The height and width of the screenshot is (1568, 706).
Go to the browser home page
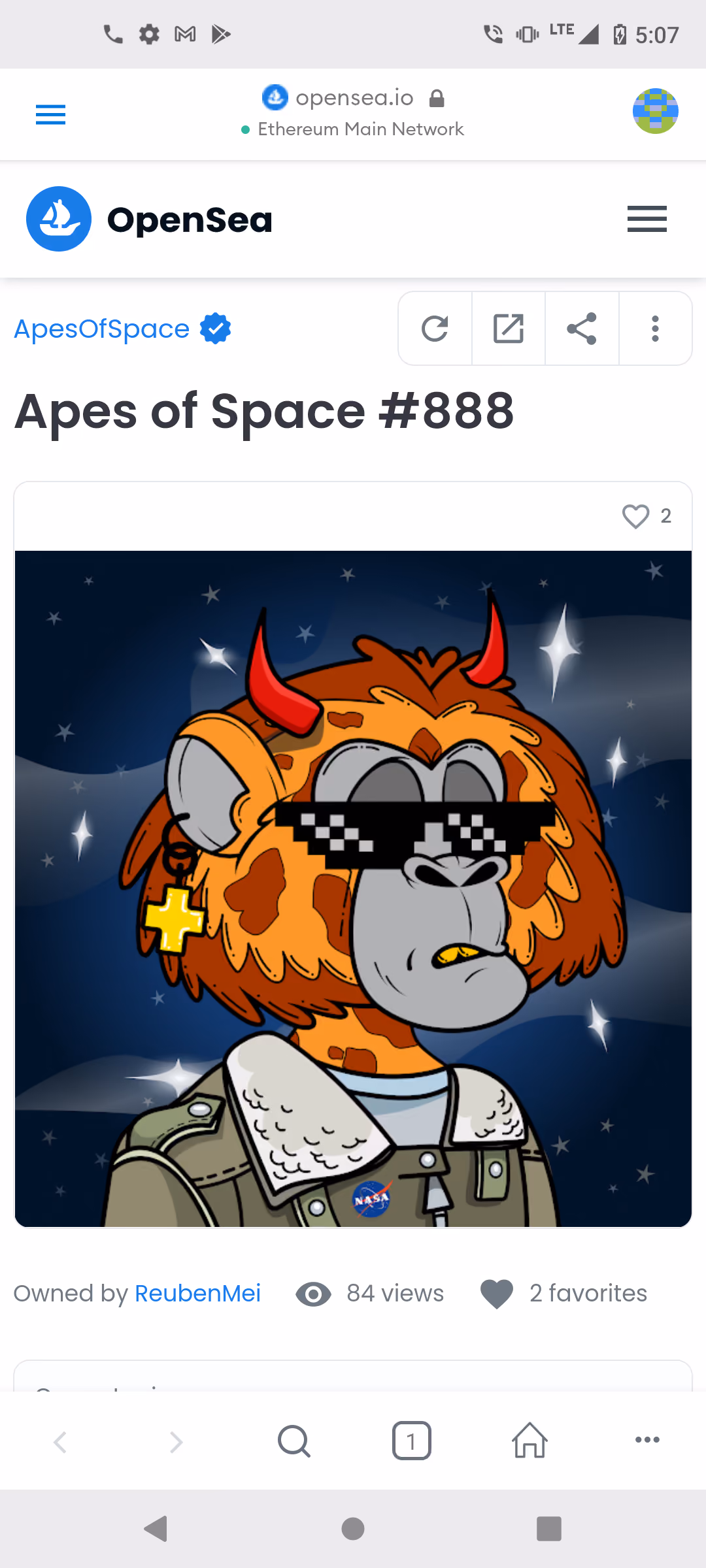tap(529, 1441)
